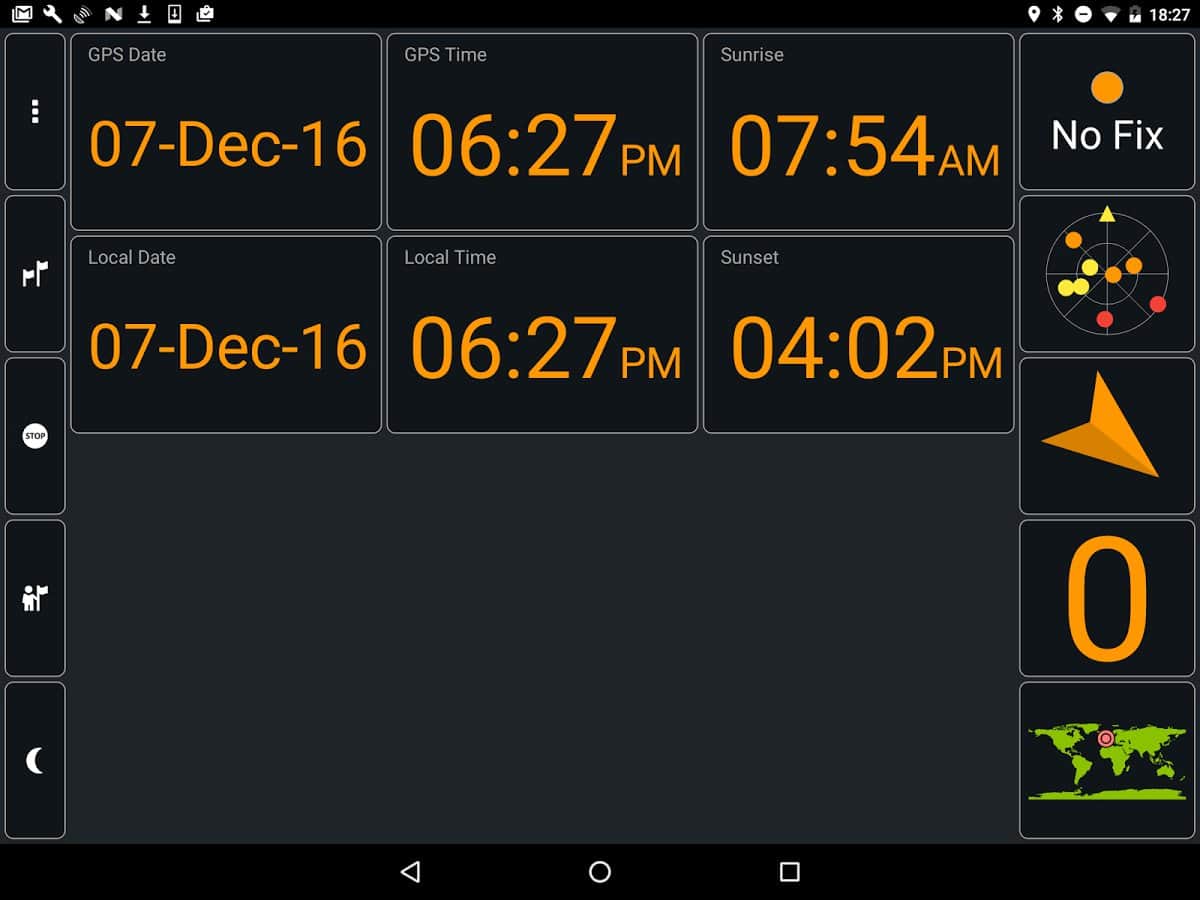The image size is (1200, 900).
Task: Select the GPS Time tile
Action: pyautogui.click(x=542, y=132)
